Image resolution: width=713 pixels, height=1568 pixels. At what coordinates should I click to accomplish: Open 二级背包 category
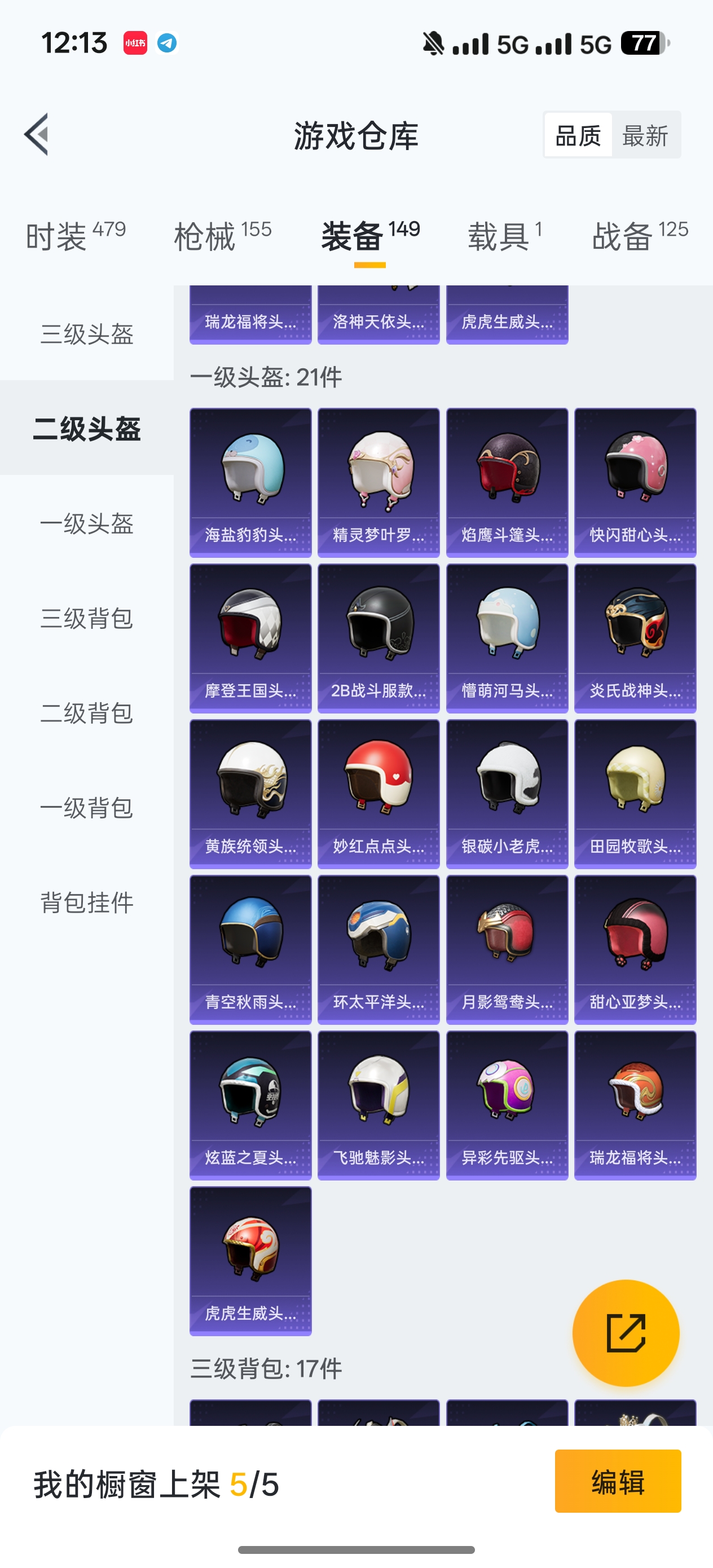pos(86,713)
